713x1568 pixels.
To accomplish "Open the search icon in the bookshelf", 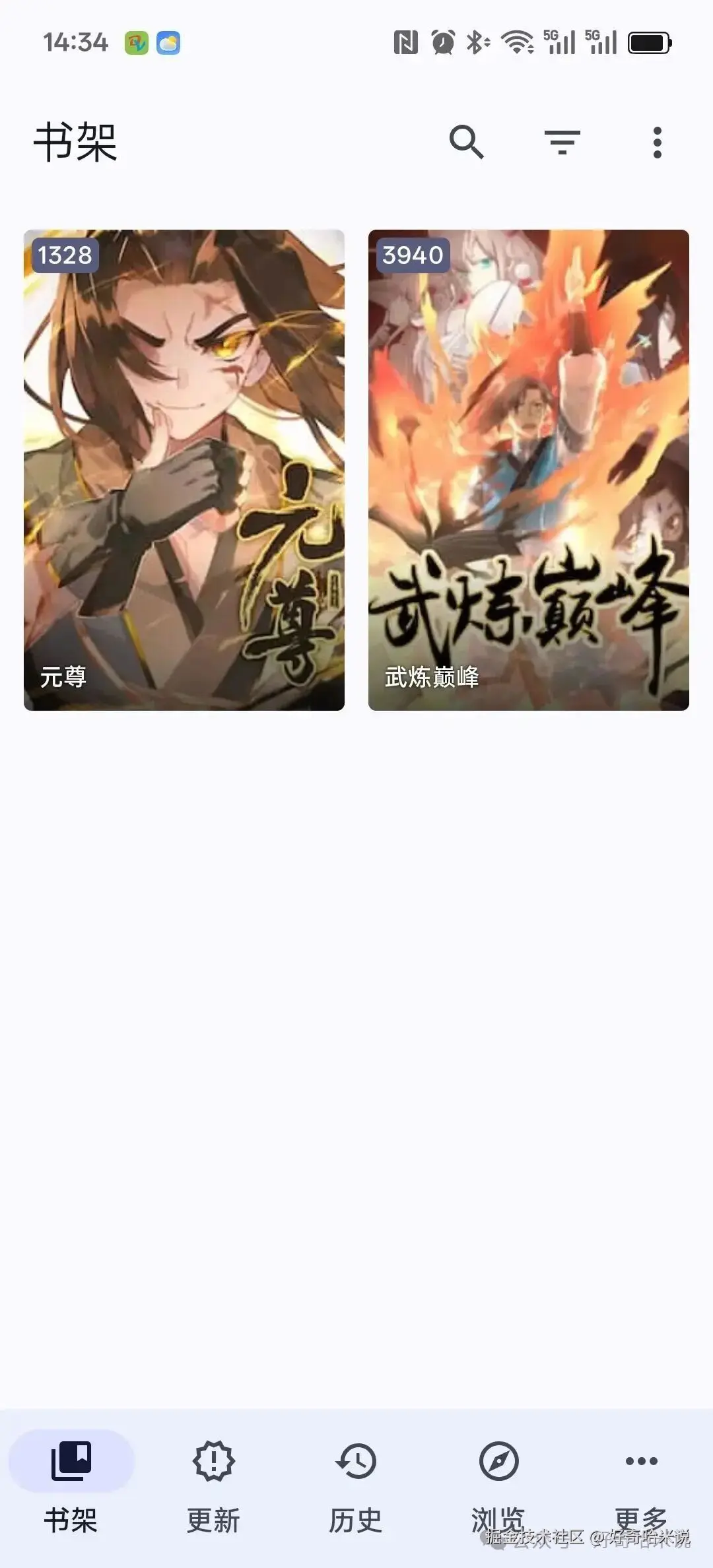I will click(x=467, y=142).
